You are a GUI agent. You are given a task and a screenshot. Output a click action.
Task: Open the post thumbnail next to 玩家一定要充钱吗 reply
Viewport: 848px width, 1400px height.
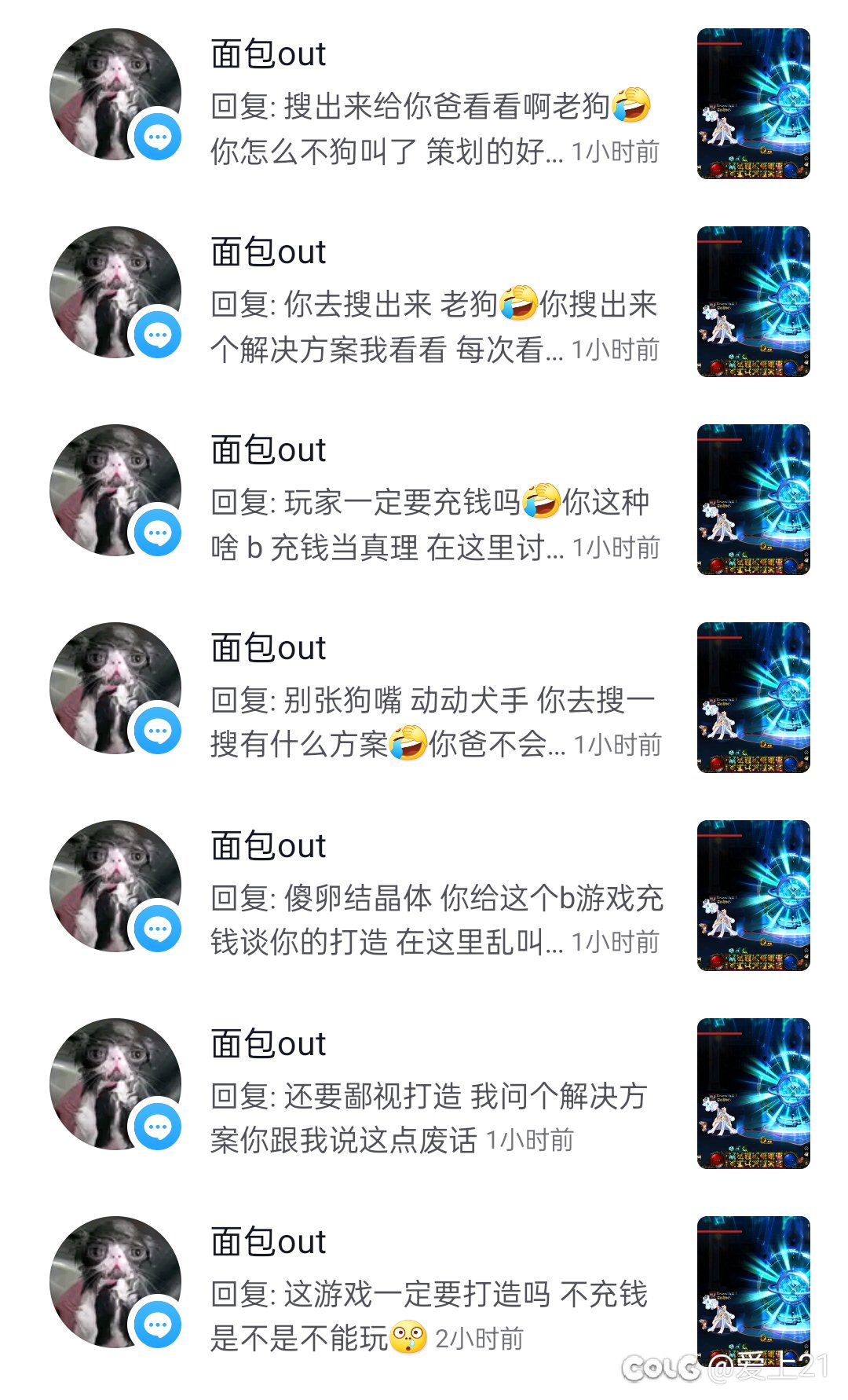click(754, 500)
